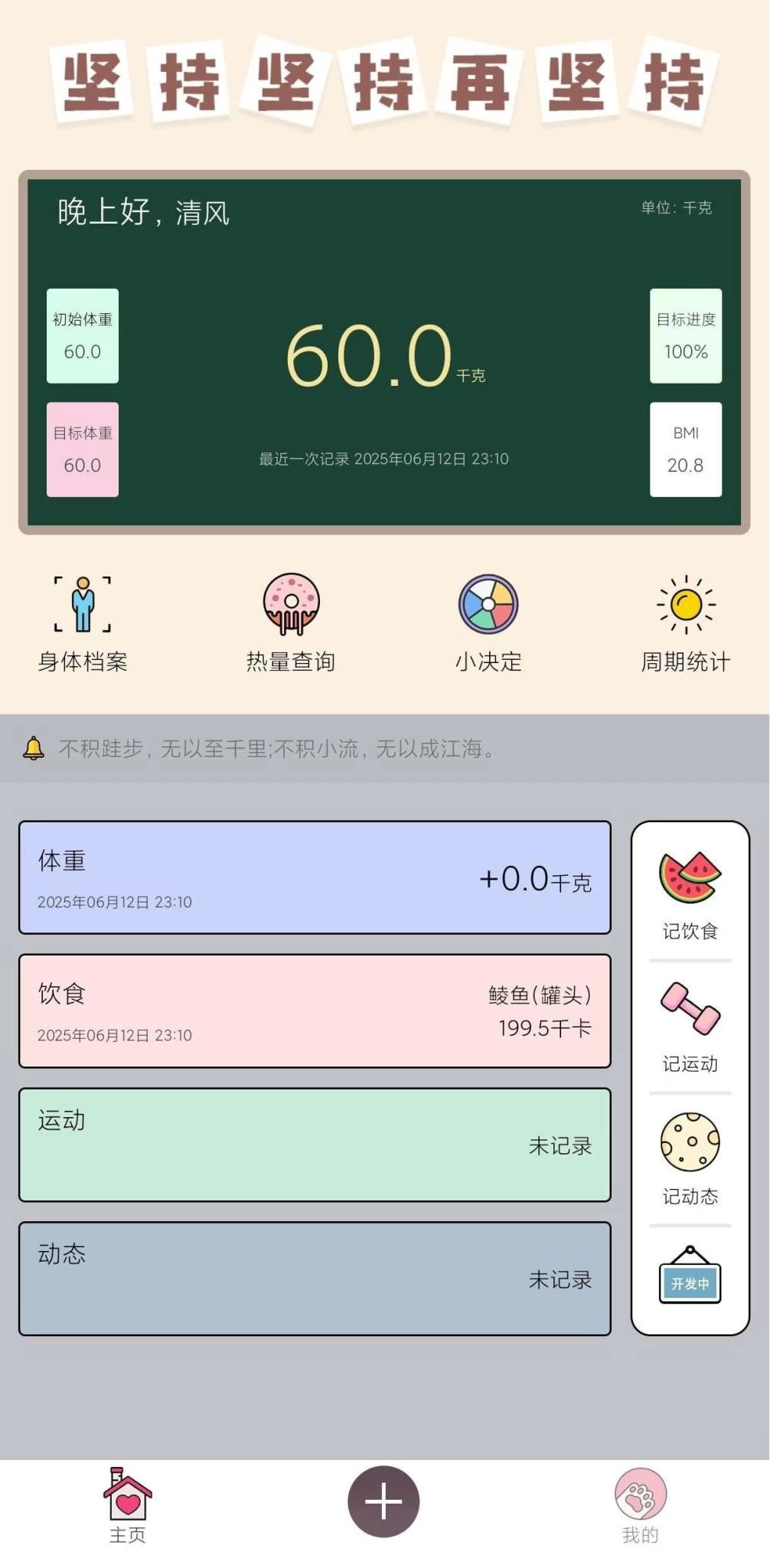Open the 饮食 diet record card
Screen dimensions: 770x1568
[x=315, y=1011]
